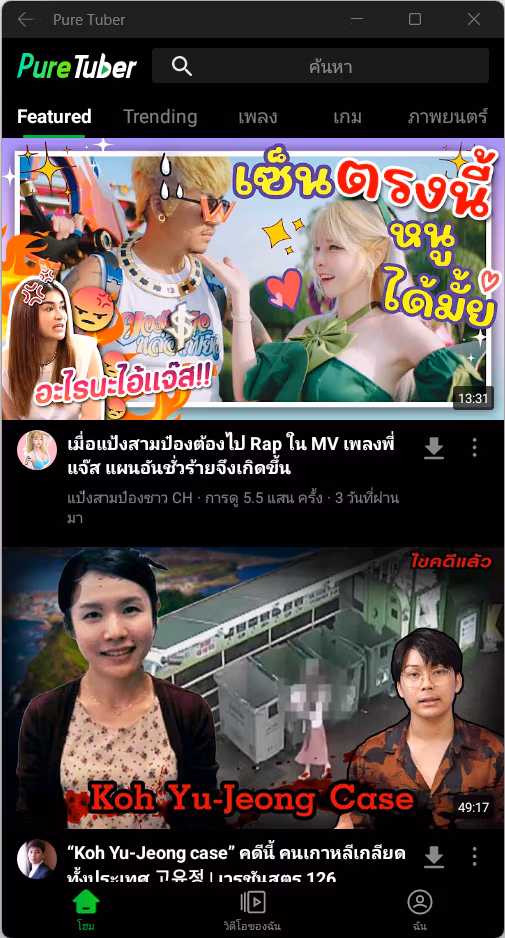Switch to the Trending tab
Viewport: 505px width, 938px height.
pos(160,116)
